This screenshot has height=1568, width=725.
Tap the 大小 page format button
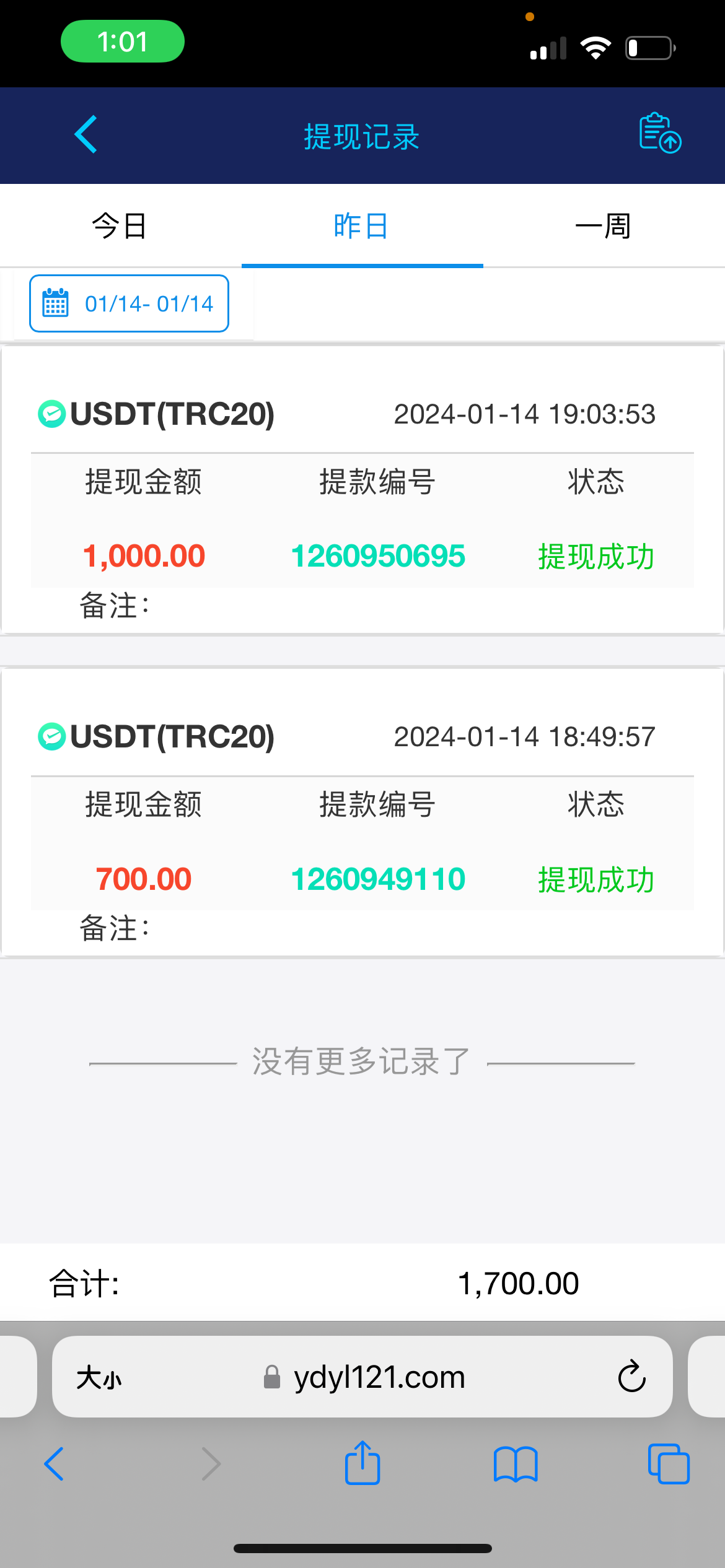click(x=99, y=1377)
